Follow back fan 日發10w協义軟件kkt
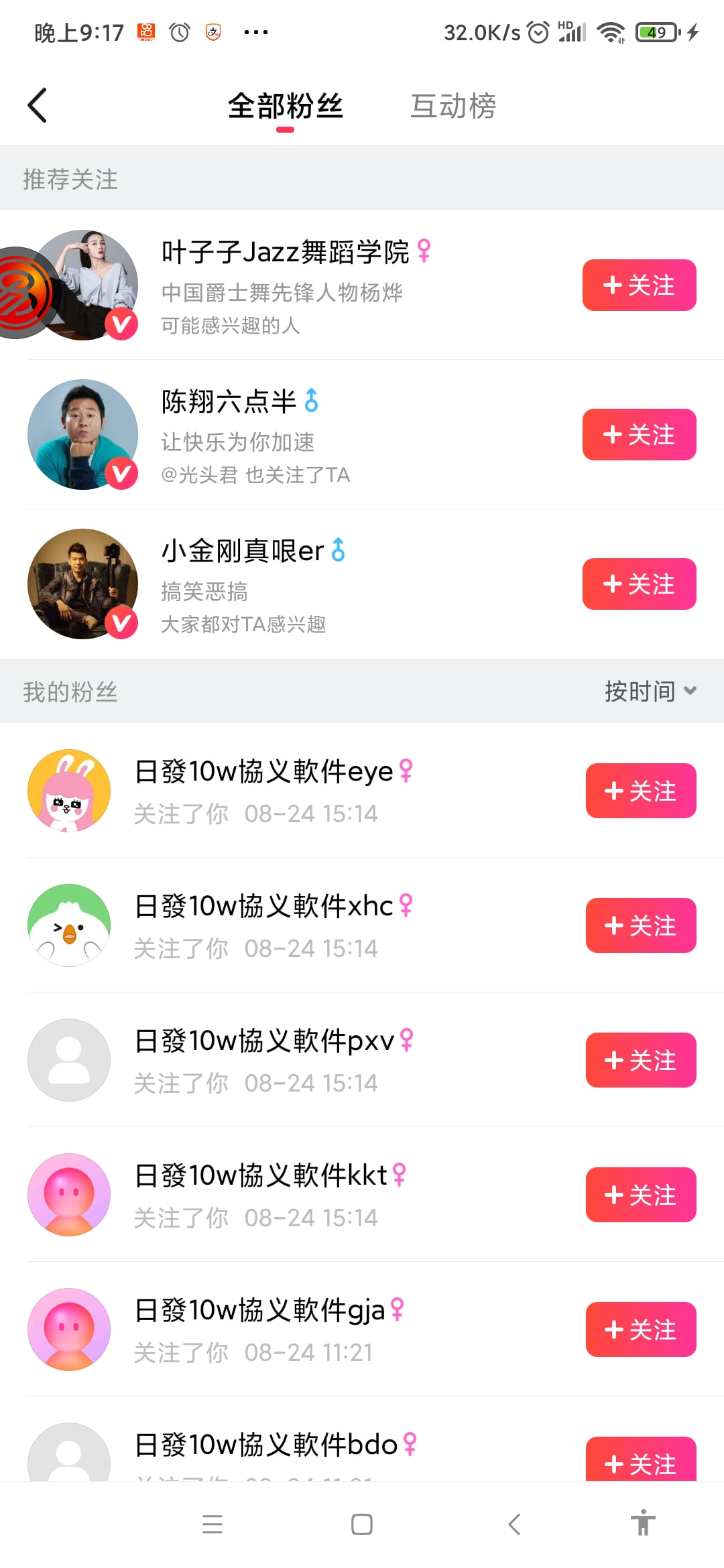724x1568 pixels. click(641, 1195)
